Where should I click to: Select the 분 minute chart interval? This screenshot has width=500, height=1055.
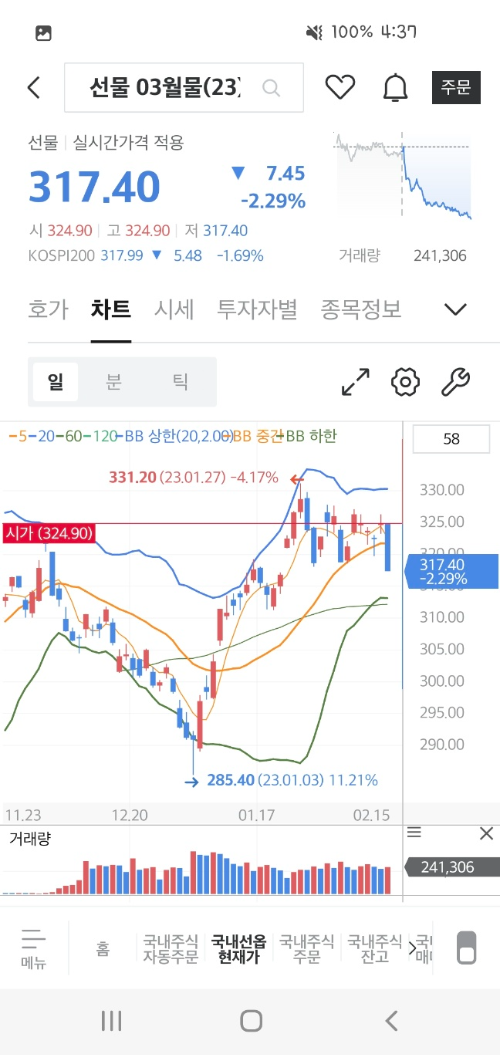click(x=113, y=382)
